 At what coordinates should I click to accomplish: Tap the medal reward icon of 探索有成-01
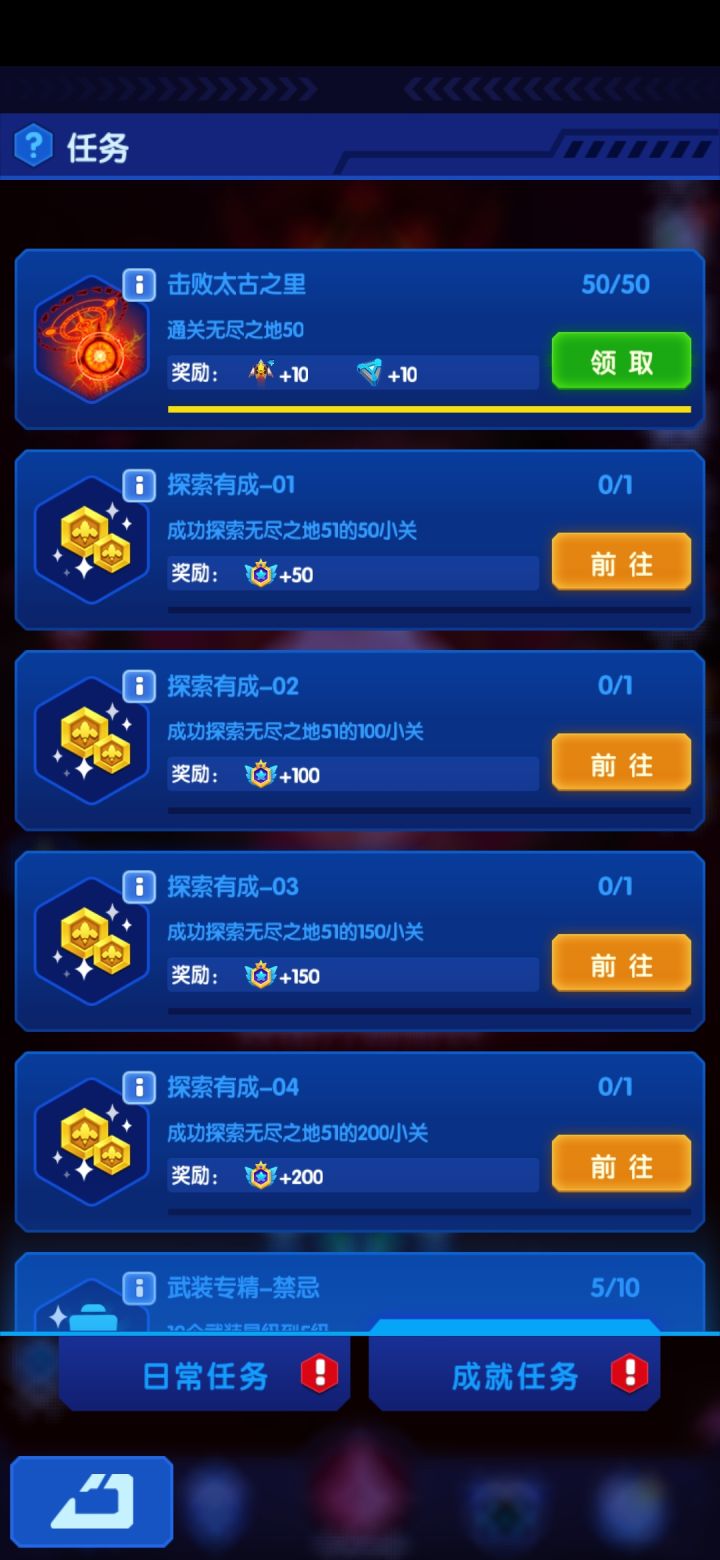tap(258, 574)
